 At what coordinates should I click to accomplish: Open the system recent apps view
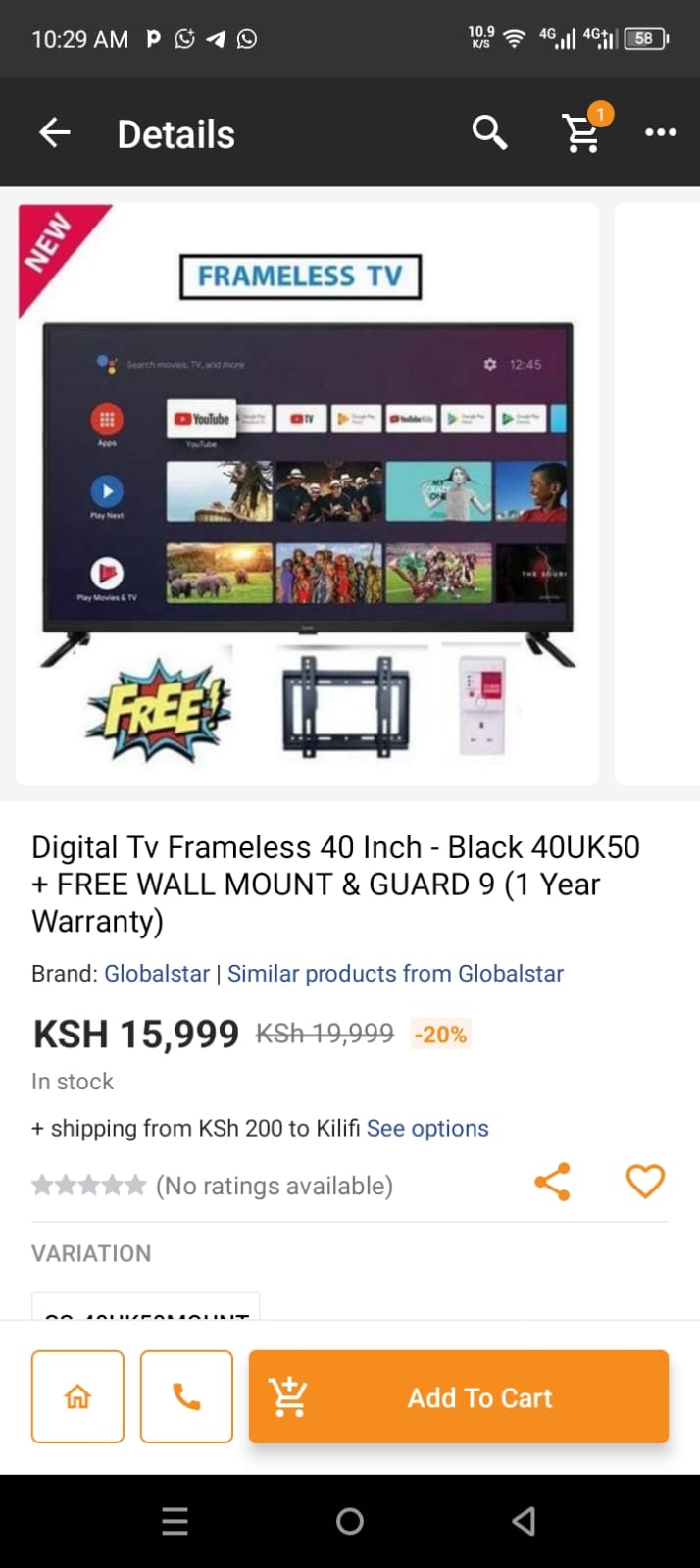(x=175, y=1521)
